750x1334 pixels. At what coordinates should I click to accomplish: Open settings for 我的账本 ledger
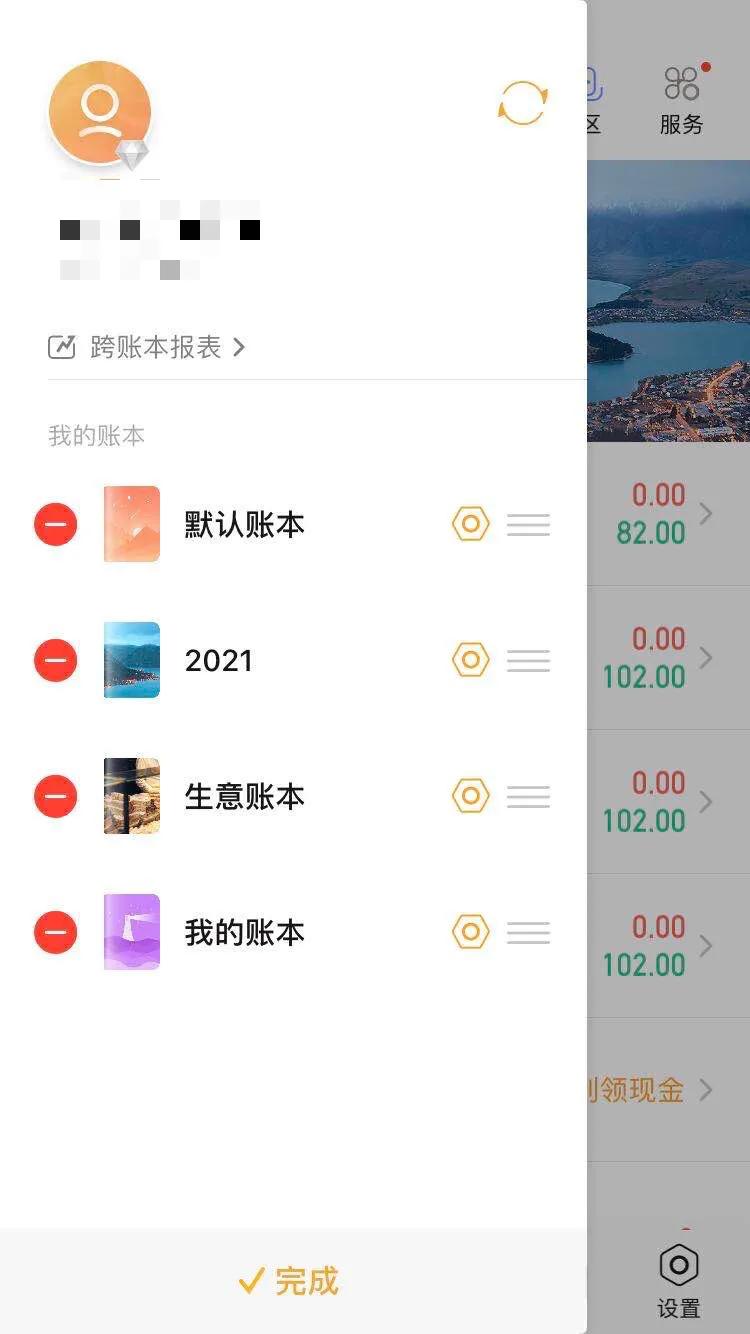coord(470,932)
